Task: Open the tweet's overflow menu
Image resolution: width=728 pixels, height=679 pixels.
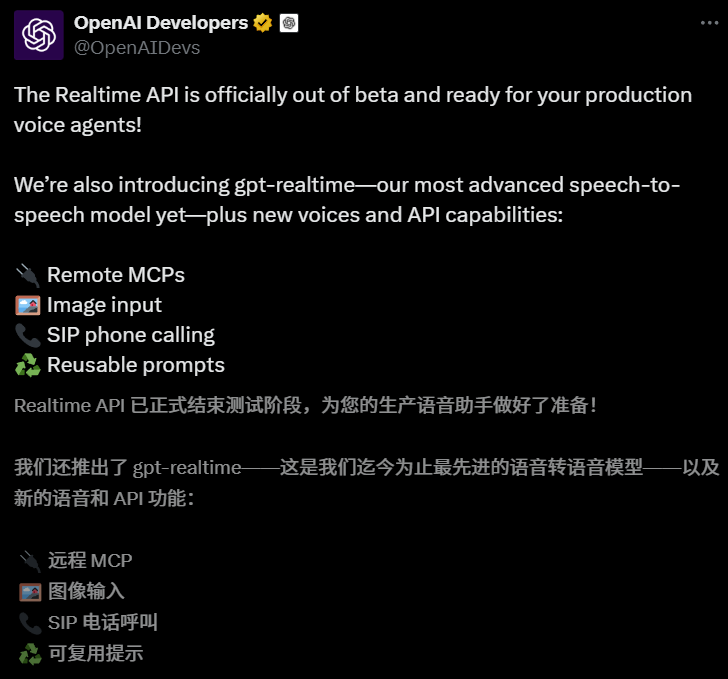Action: 704,22
